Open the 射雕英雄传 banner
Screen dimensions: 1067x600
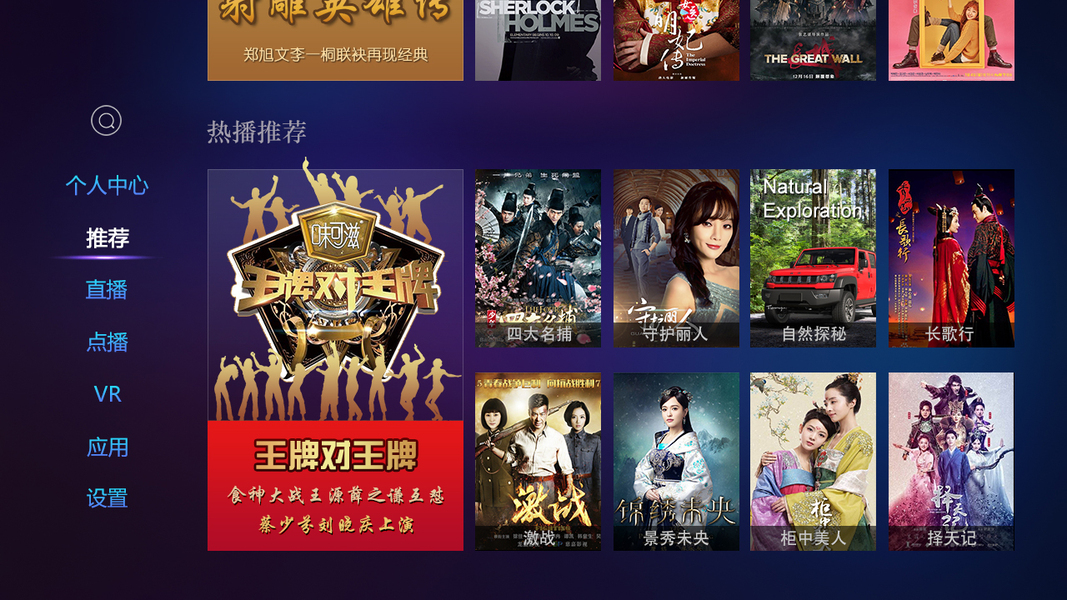(x=335, y=40)
